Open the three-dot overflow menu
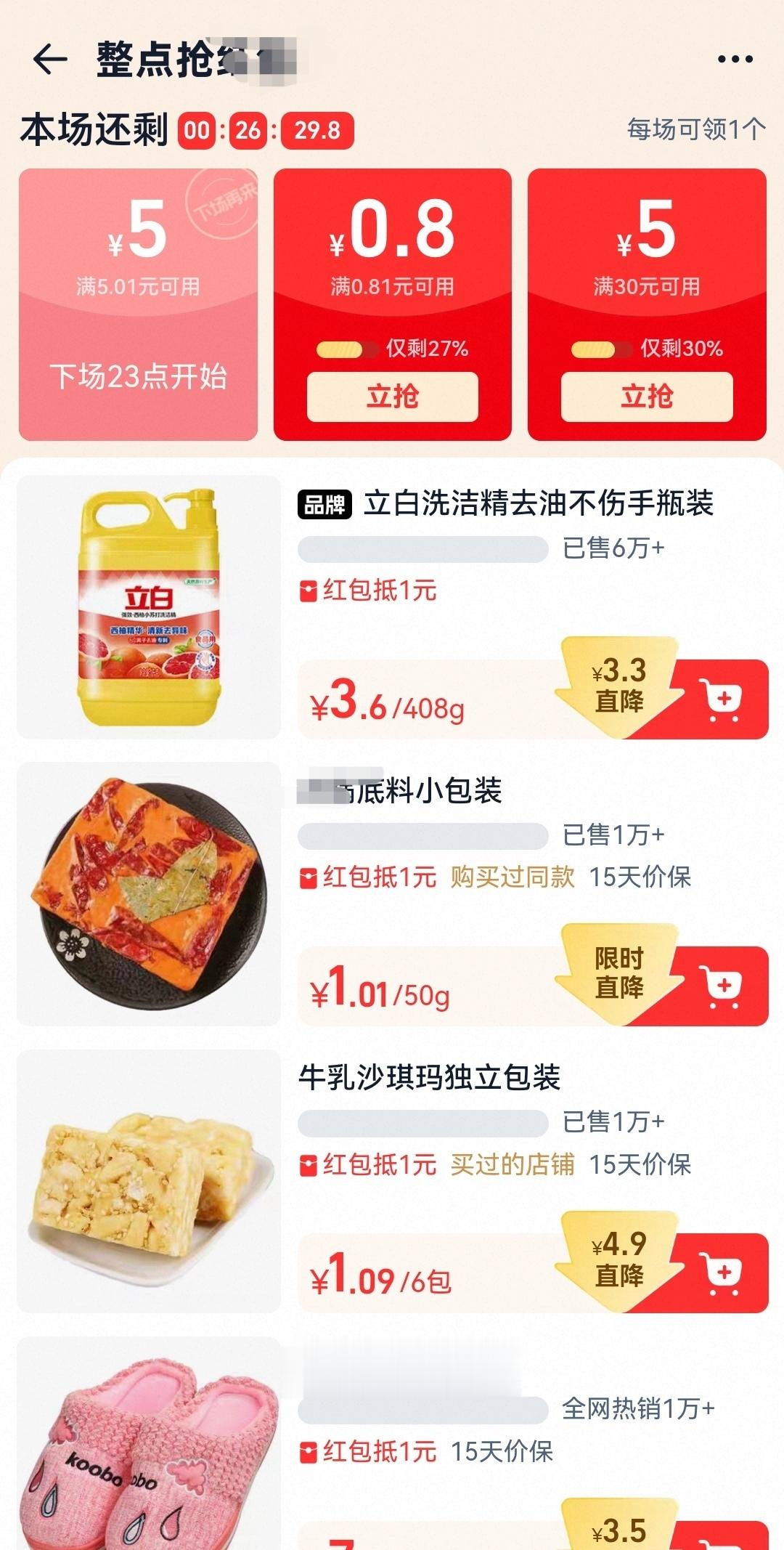Viewport: 784px width, 1550px height. pyautogui.click(x=735, y=59)
